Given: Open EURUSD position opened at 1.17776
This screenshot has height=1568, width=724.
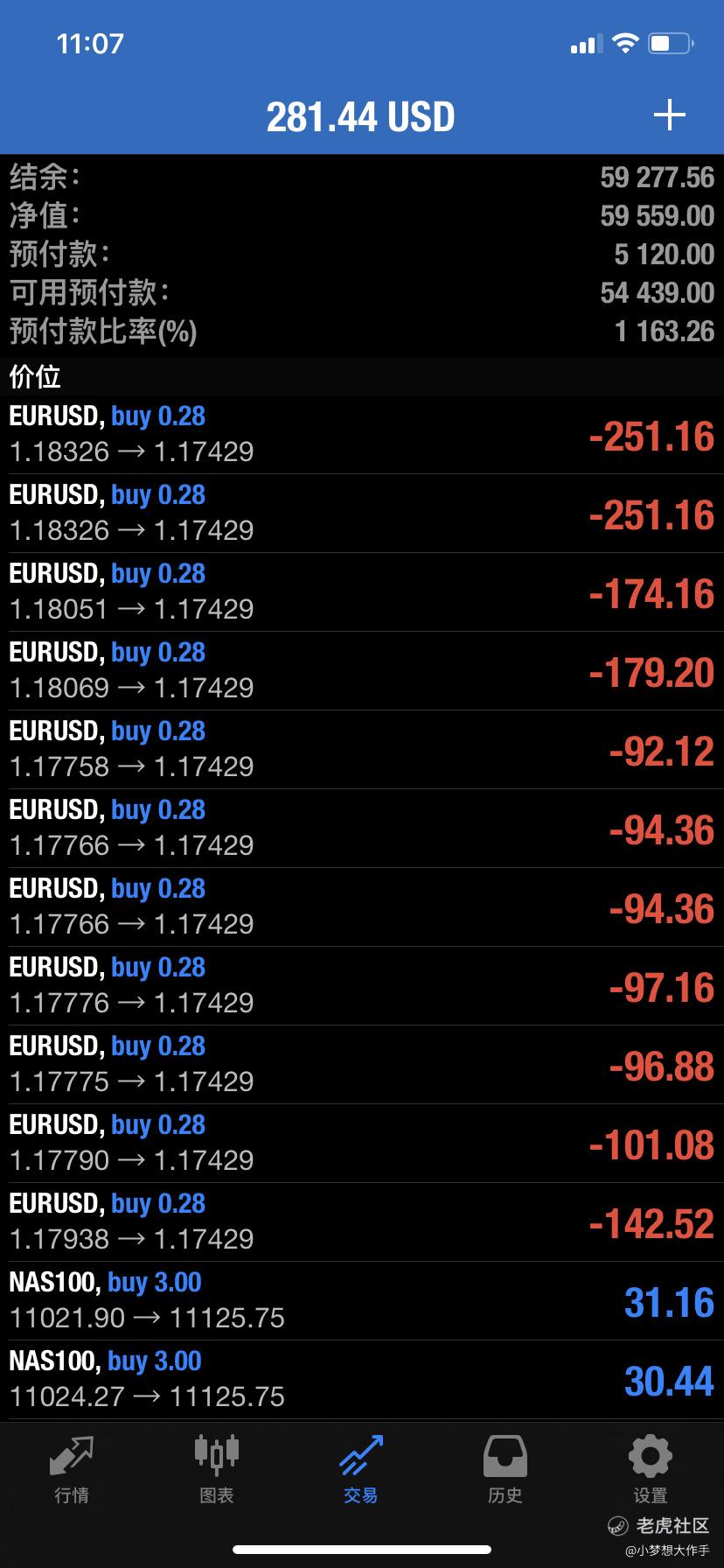Looking at the screenshot, I should 362,986.
